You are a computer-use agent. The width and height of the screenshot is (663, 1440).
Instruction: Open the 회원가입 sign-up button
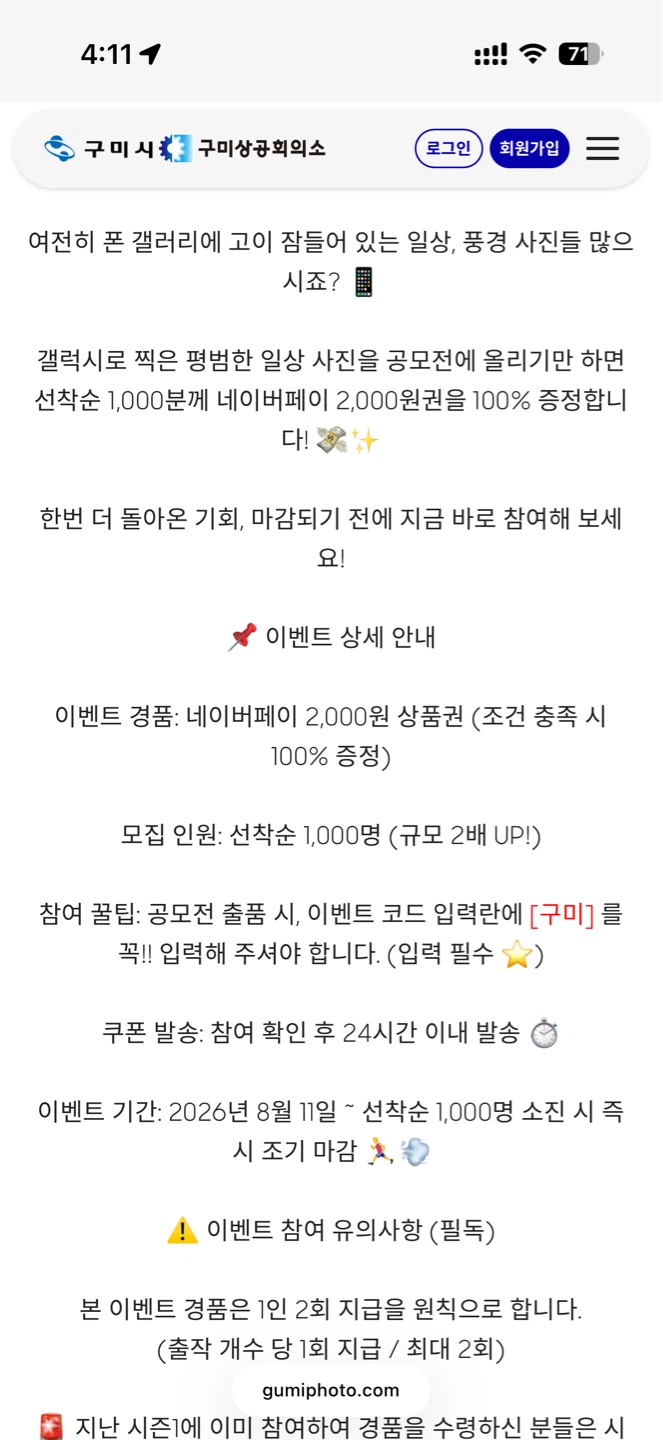click(530, 148)
